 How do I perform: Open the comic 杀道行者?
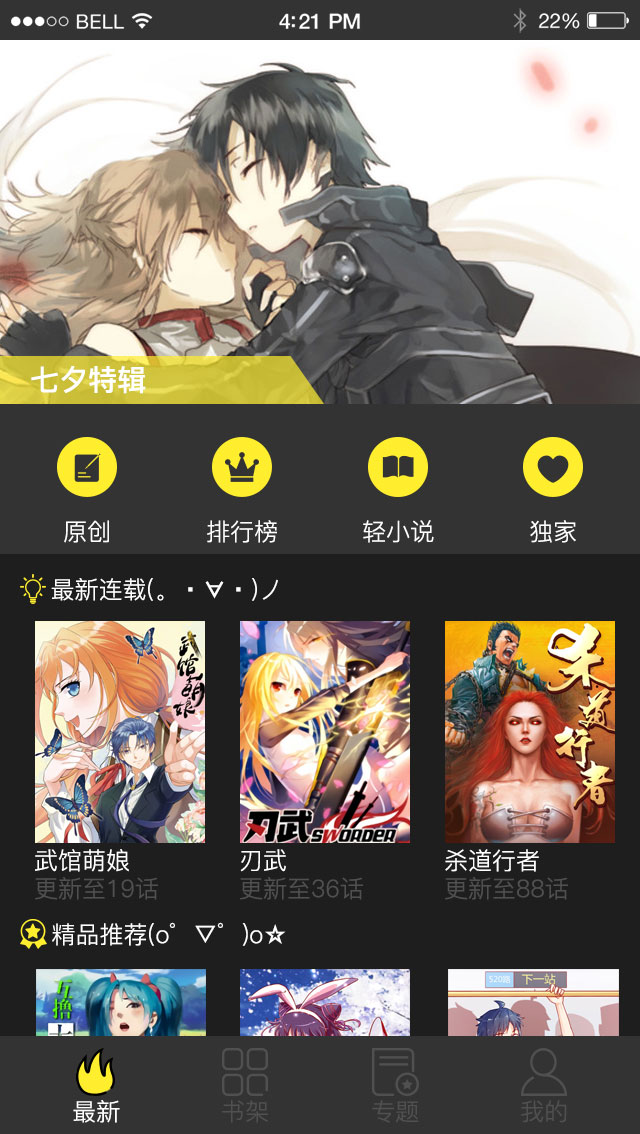[x=530, y=732]
